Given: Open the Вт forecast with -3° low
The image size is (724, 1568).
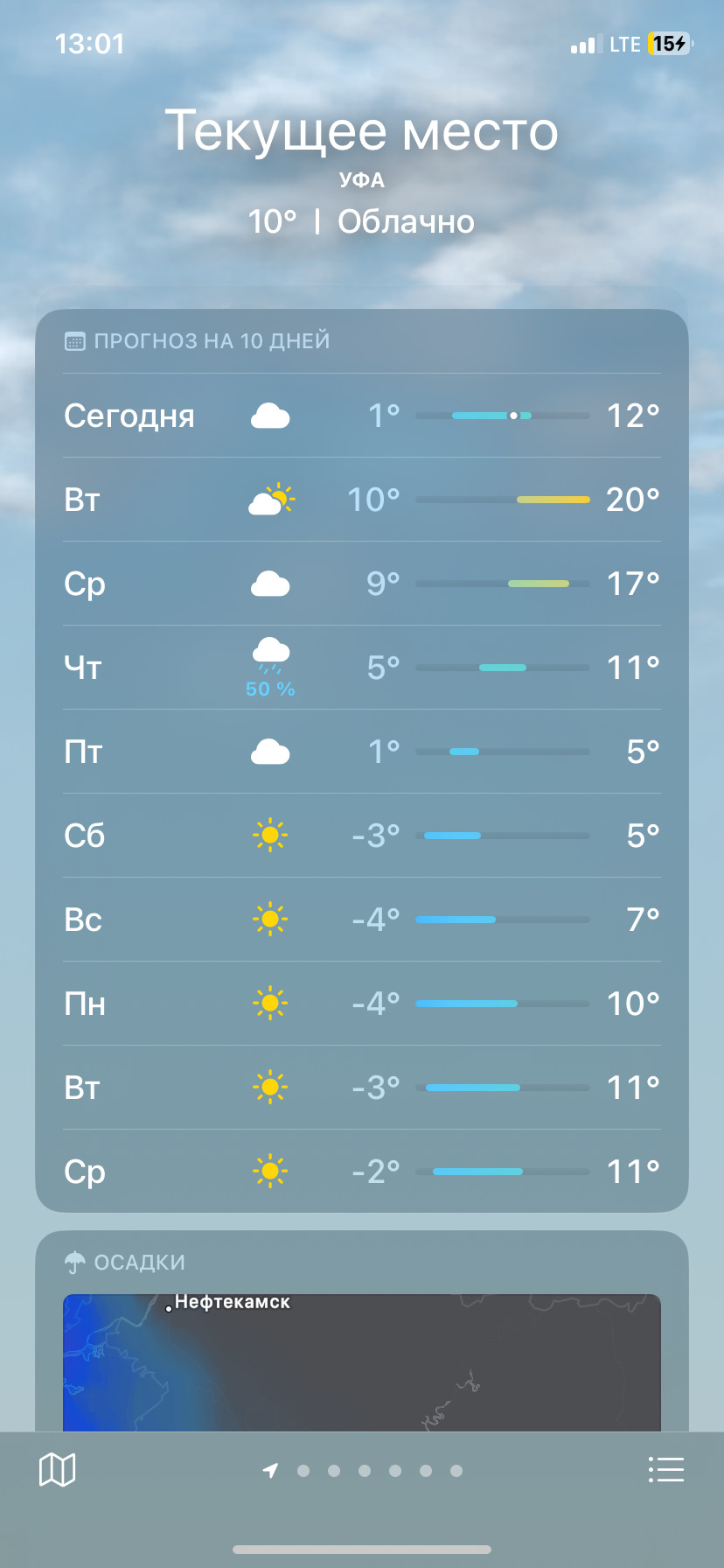Looking at the screenshot, I should click(x=362, y=1088).
